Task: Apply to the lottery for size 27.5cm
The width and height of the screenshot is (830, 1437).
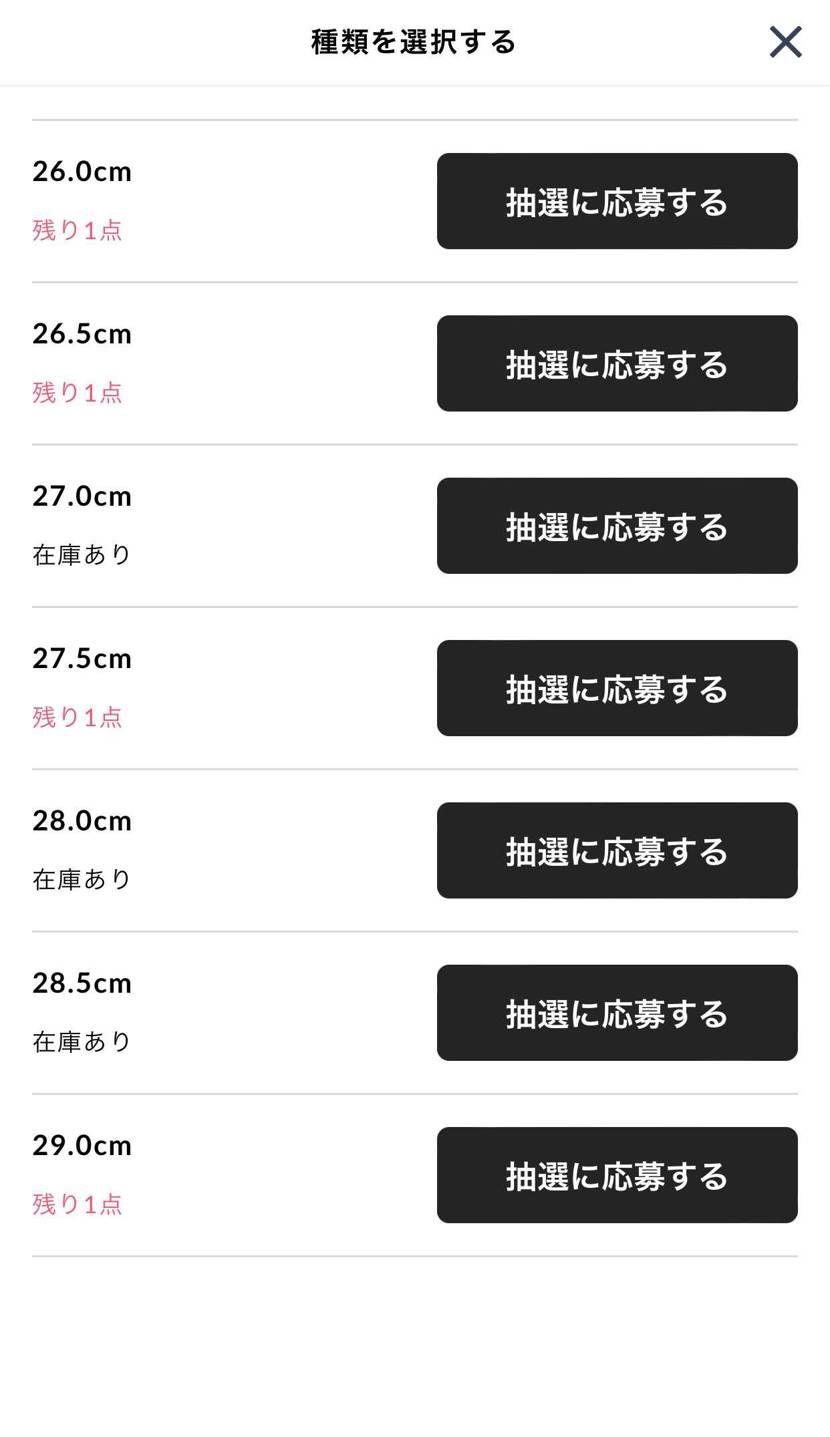Action: (616, 687)
